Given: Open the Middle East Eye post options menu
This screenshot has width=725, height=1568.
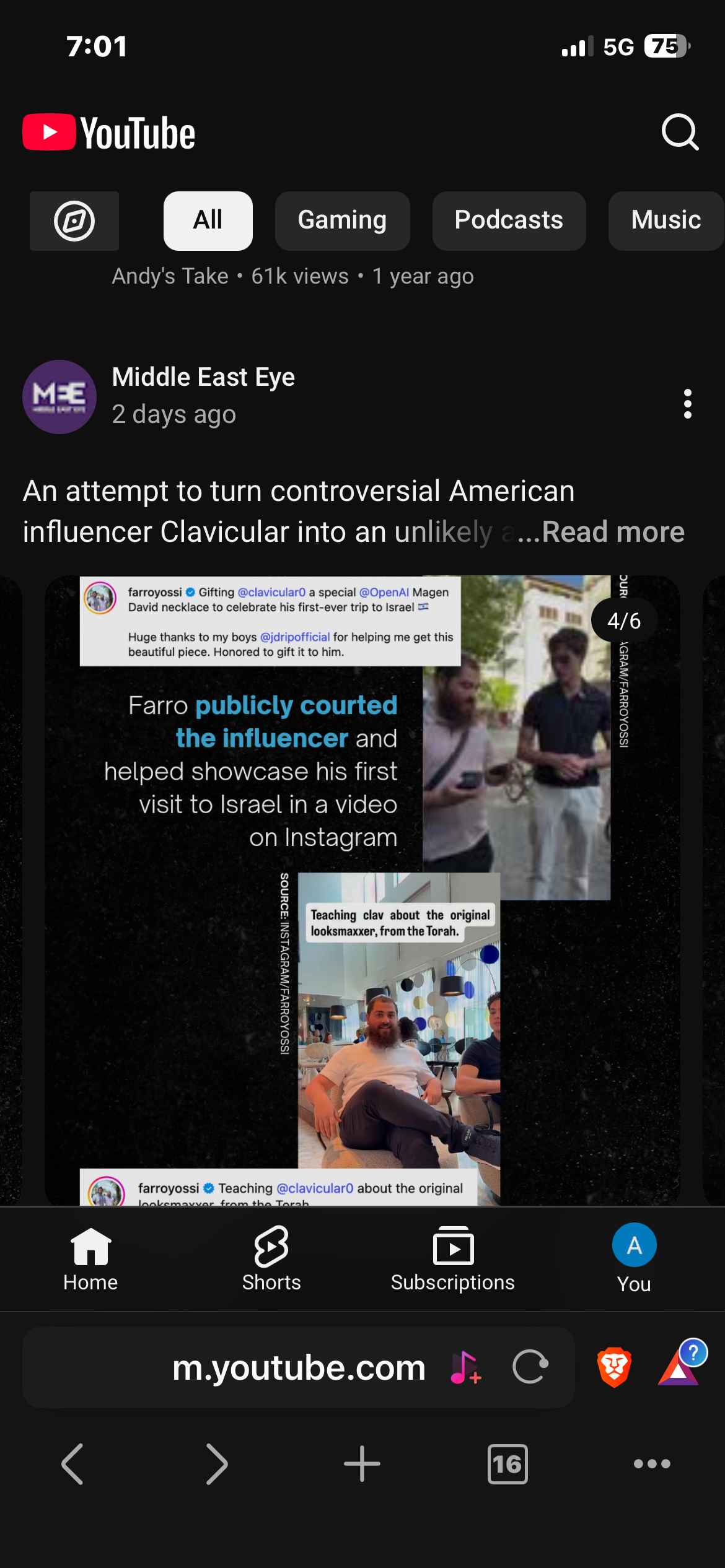Looking at the screenshot, I should 687,404.
